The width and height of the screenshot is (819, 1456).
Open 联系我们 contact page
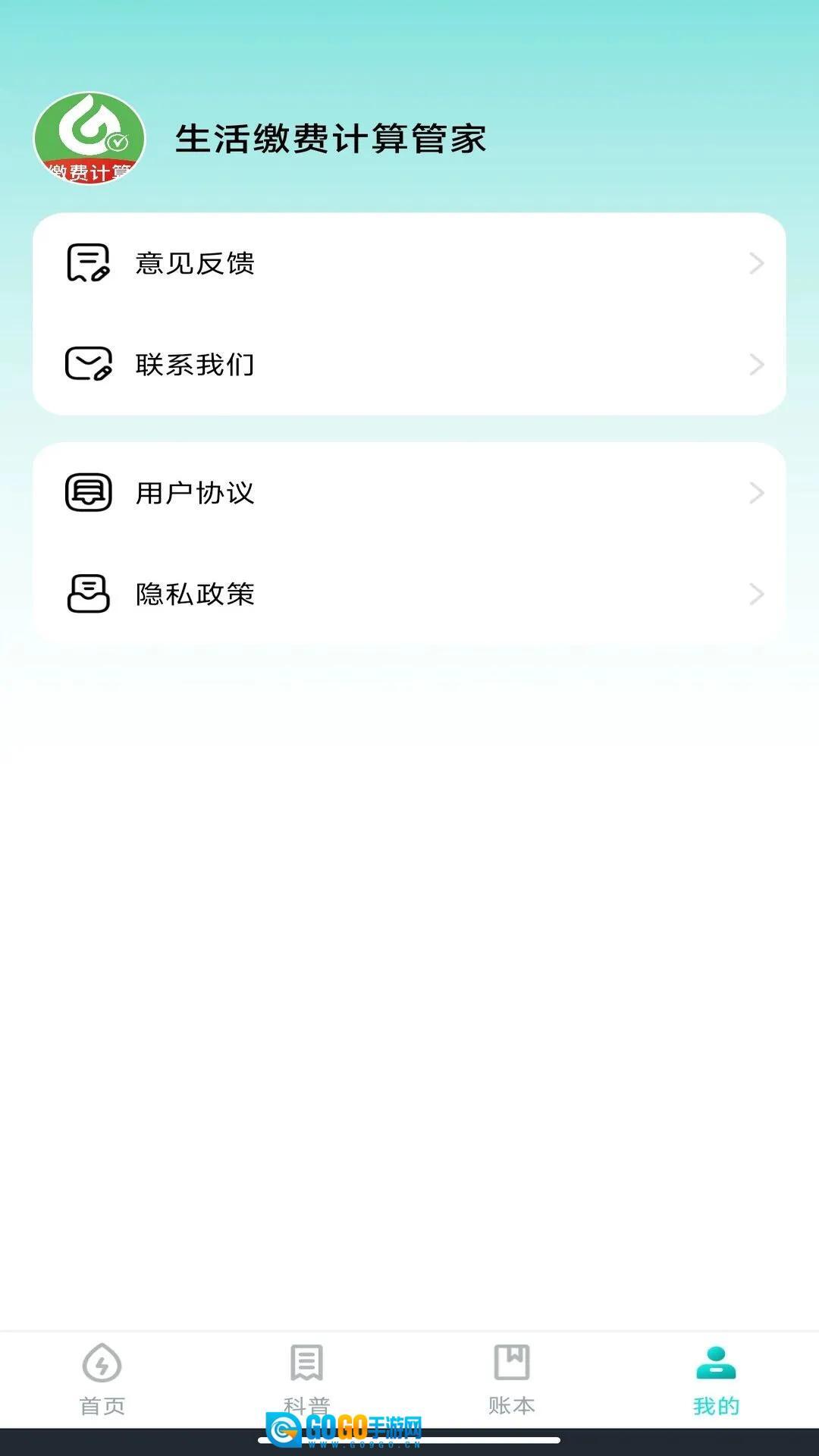pos(409,365)
